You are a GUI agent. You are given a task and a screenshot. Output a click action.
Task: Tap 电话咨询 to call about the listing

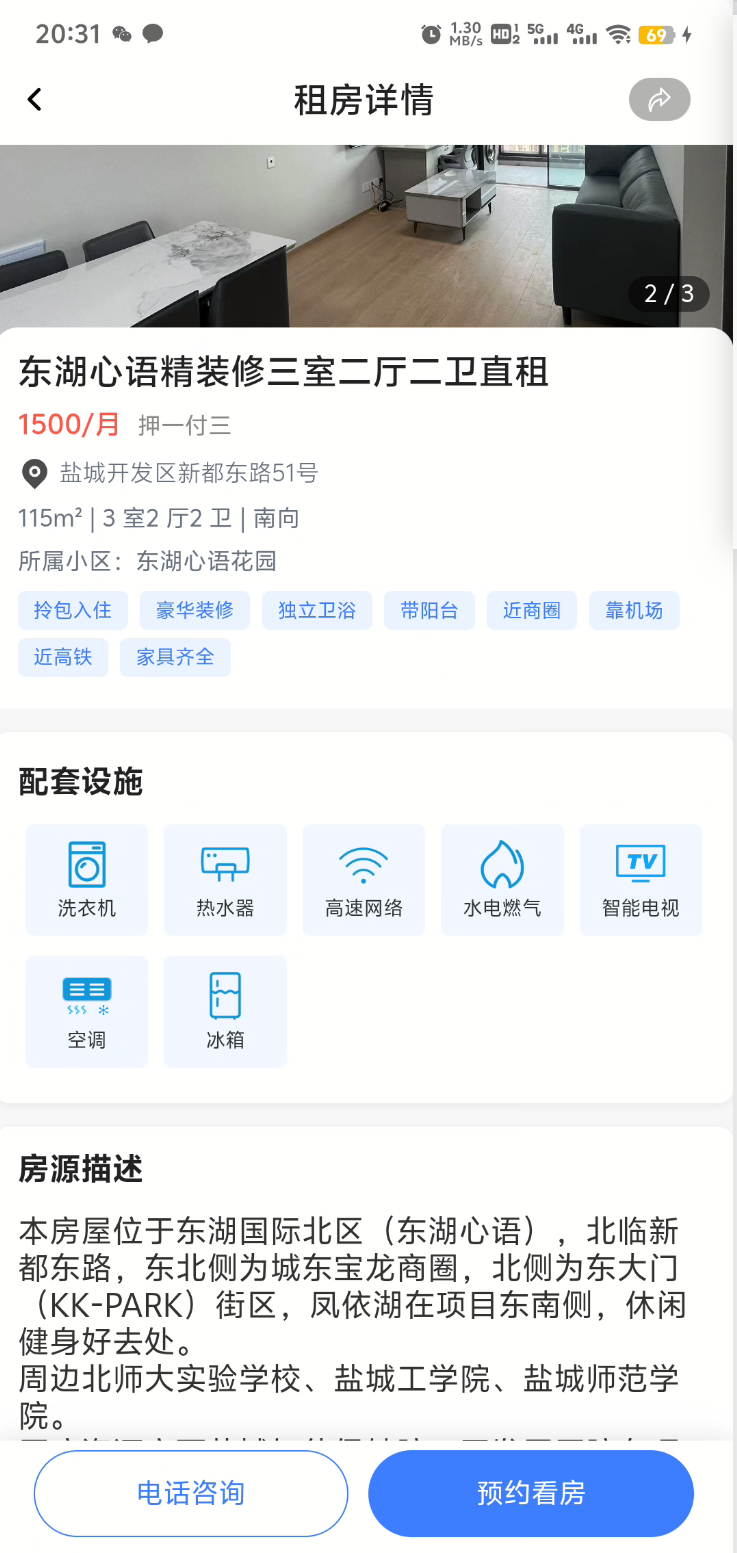point(191,1493)
